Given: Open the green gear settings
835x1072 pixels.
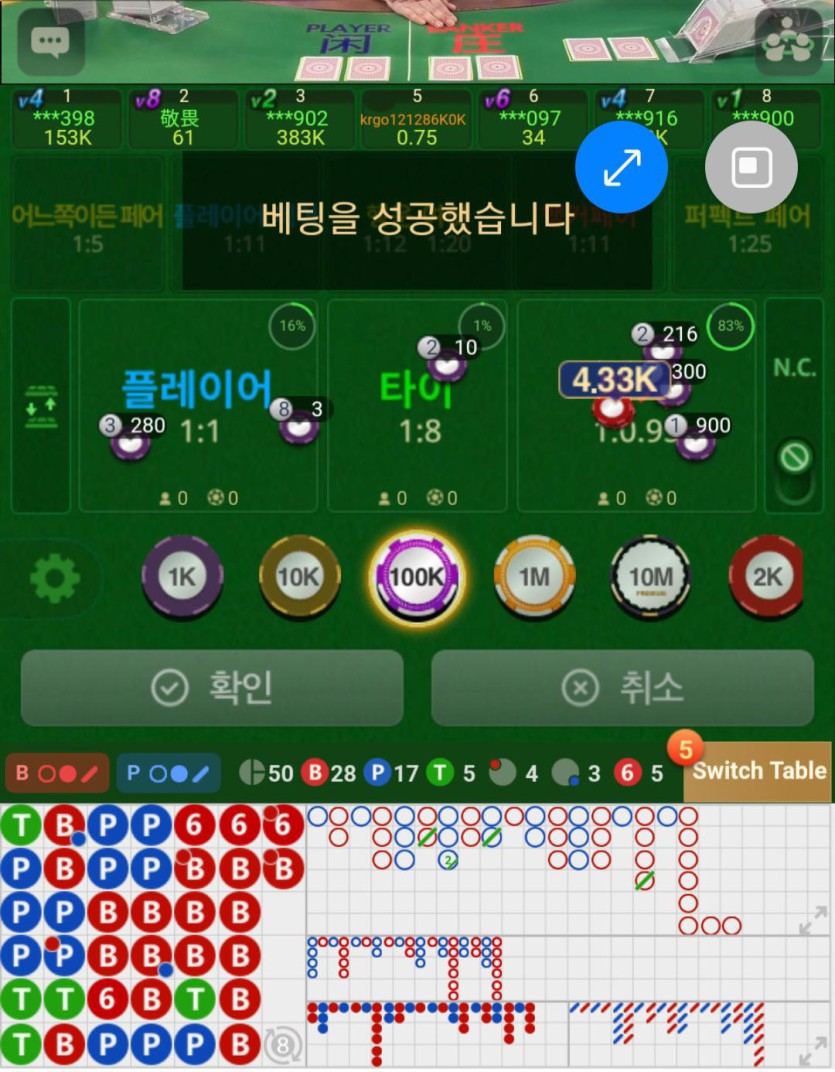Looking at the screenshot, I should click(x=55, y=577).
